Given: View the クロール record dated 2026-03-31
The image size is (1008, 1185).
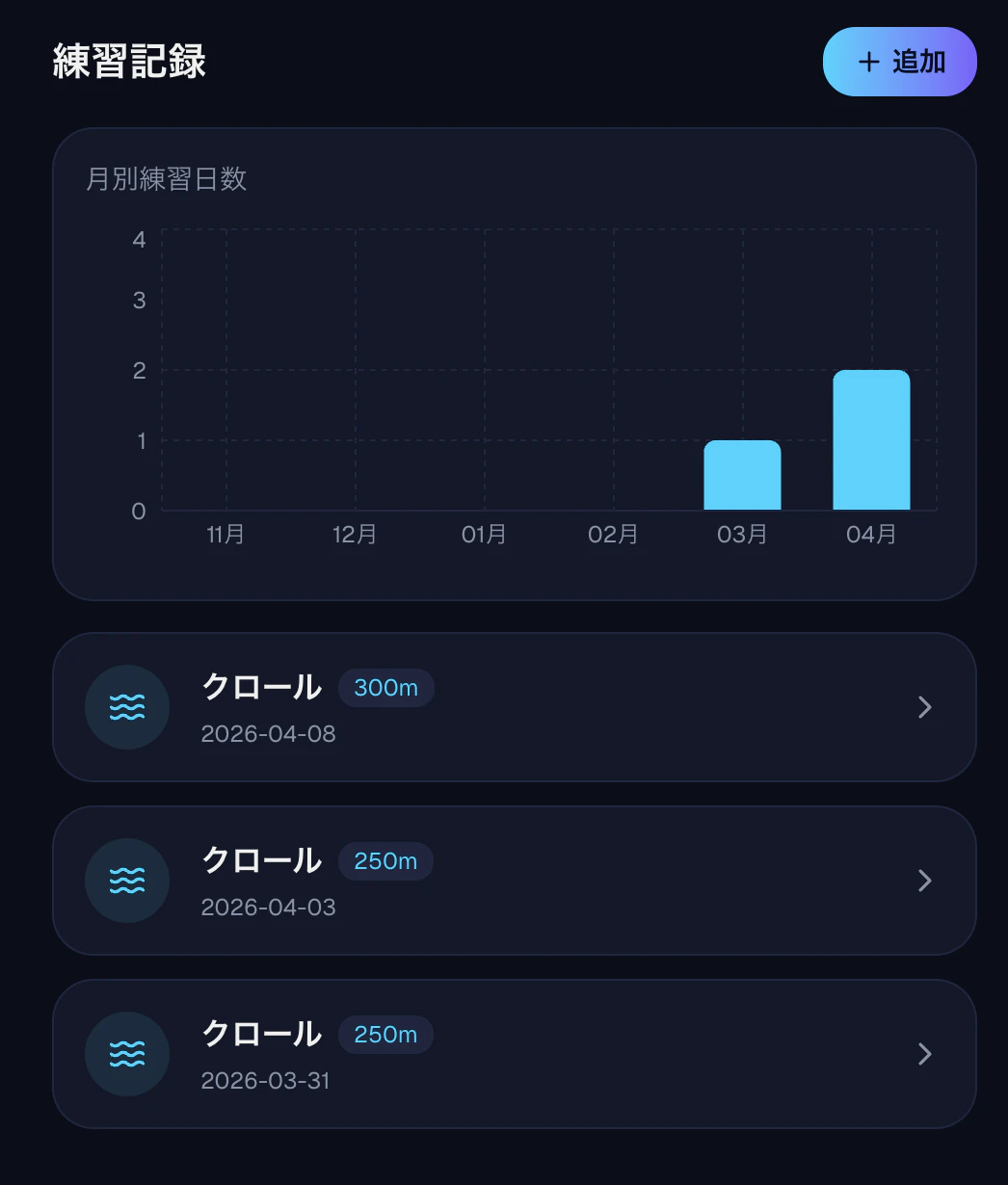Looking at the screenshot, I should pyautogui.click(x=514, y=1054).
